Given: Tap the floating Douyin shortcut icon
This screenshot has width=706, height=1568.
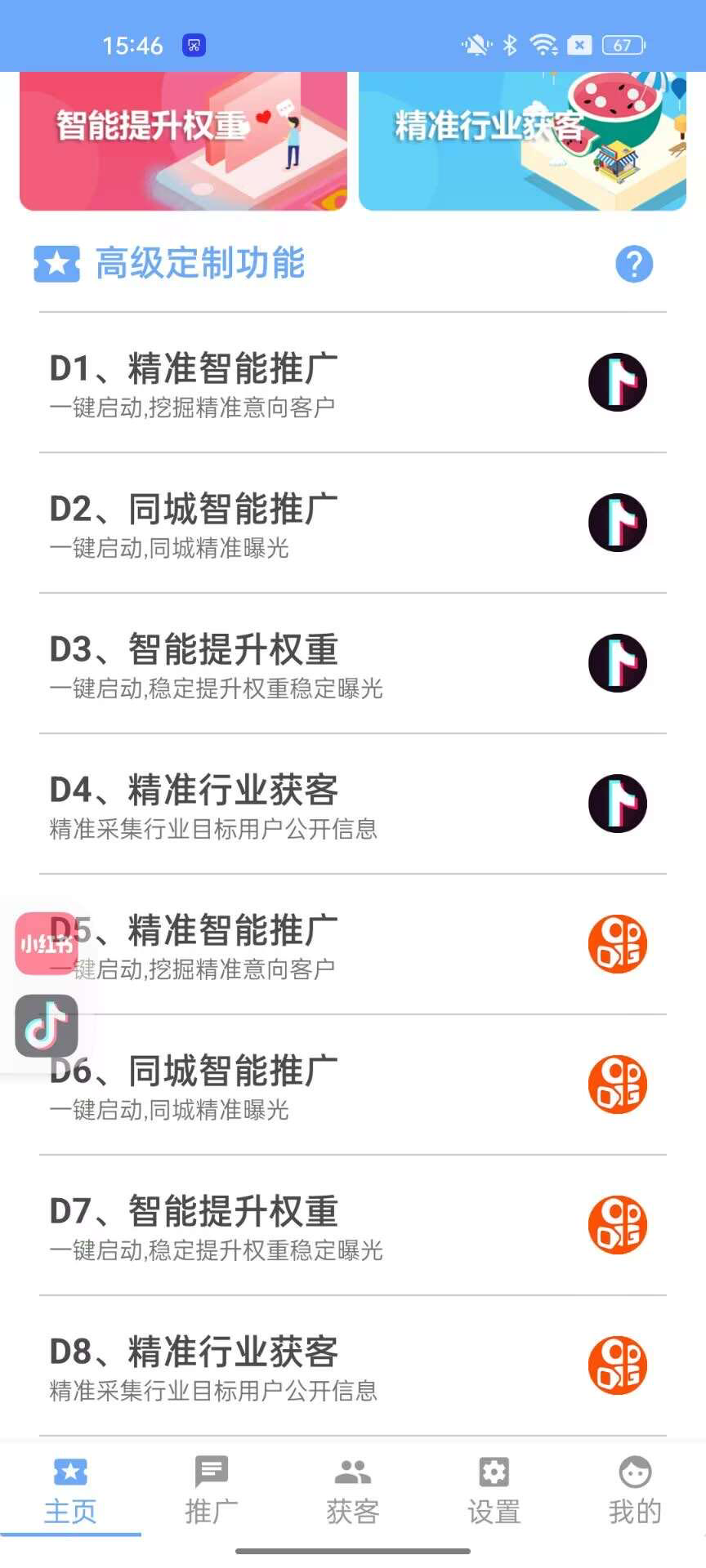Looking at the screenshot, I should tap(47, 1026).
